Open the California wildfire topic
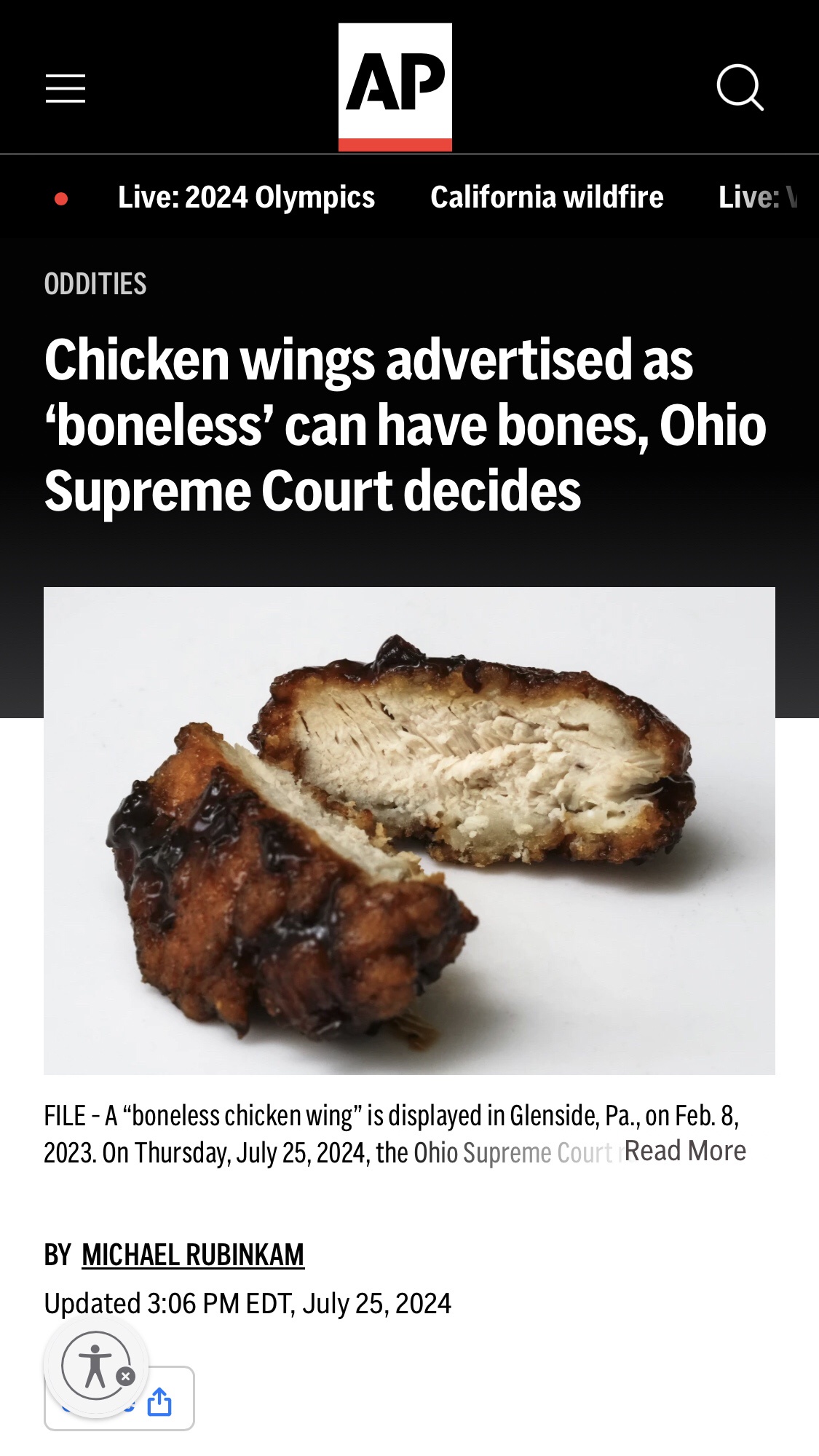 point(547,197)
